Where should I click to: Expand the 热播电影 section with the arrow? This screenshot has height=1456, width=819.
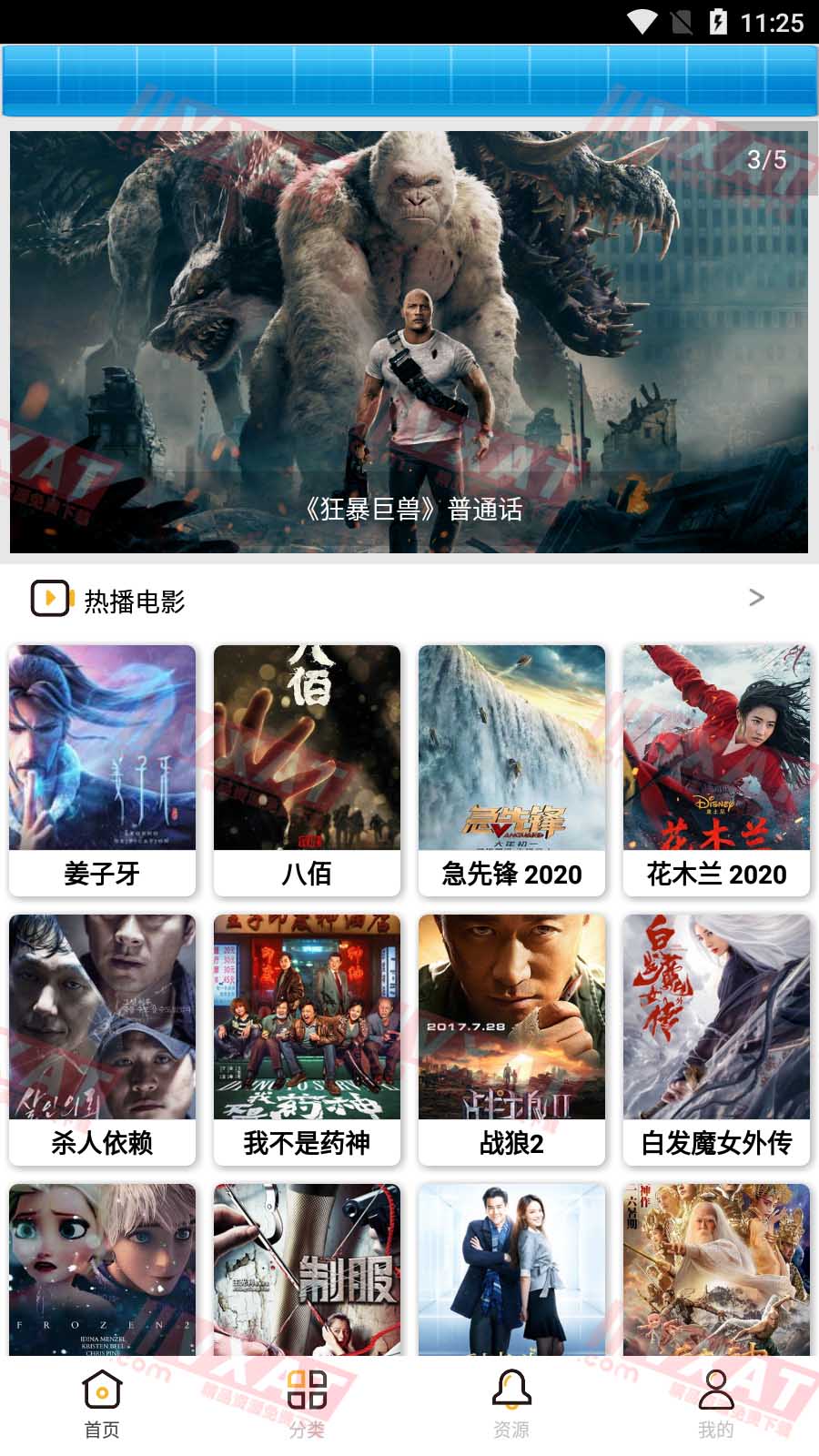[757, 599]
